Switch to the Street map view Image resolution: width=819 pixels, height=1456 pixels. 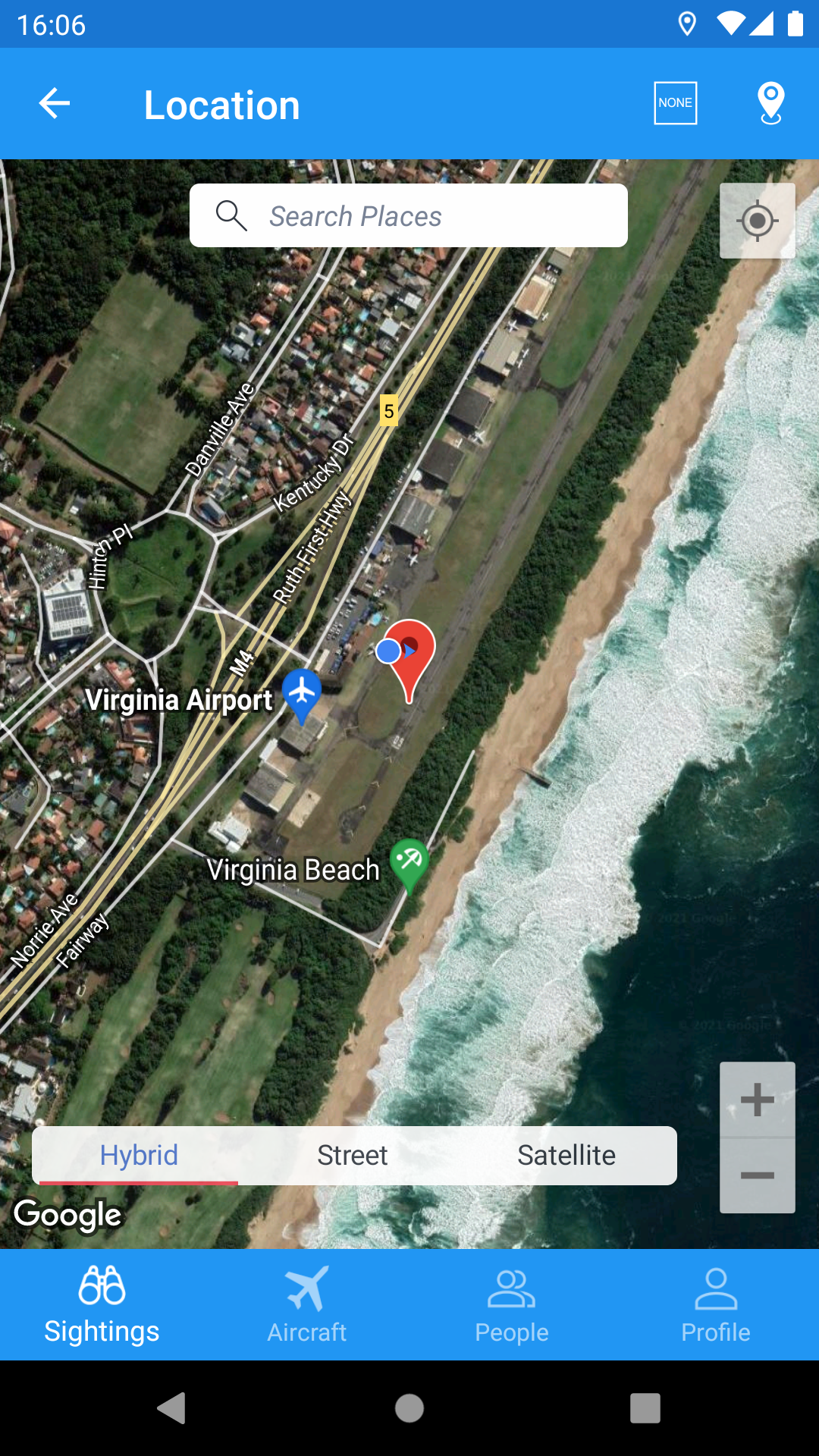click(x=352, y=1155)
